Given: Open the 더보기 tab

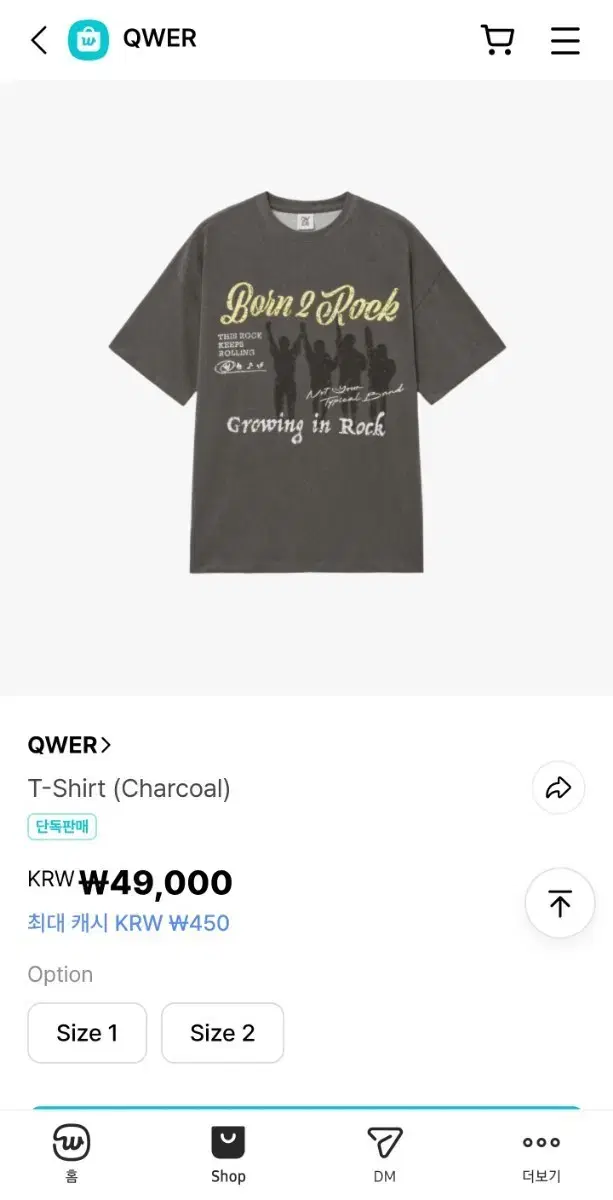Looking at the screenshot, I should tap(541, 1154).
